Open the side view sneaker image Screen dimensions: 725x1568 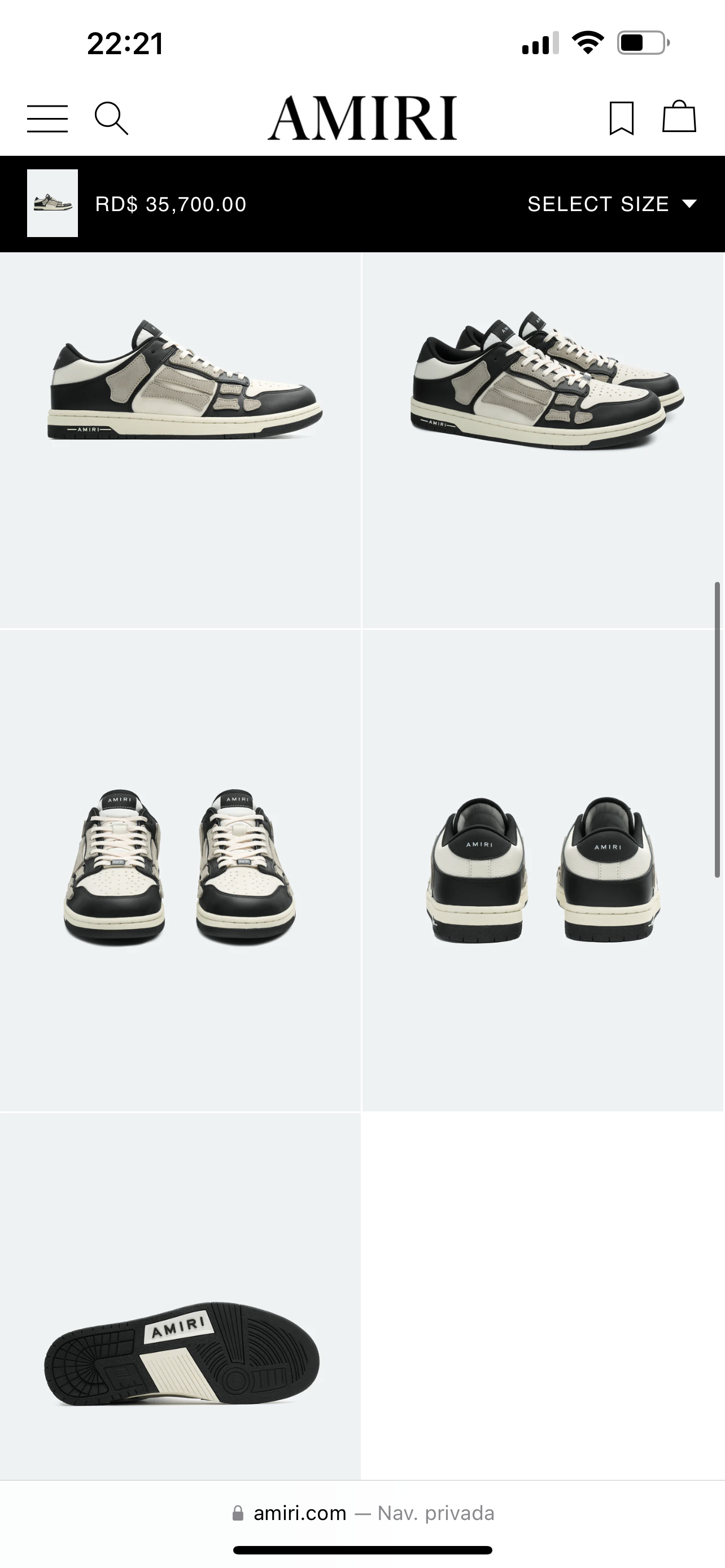coord(180,440)
